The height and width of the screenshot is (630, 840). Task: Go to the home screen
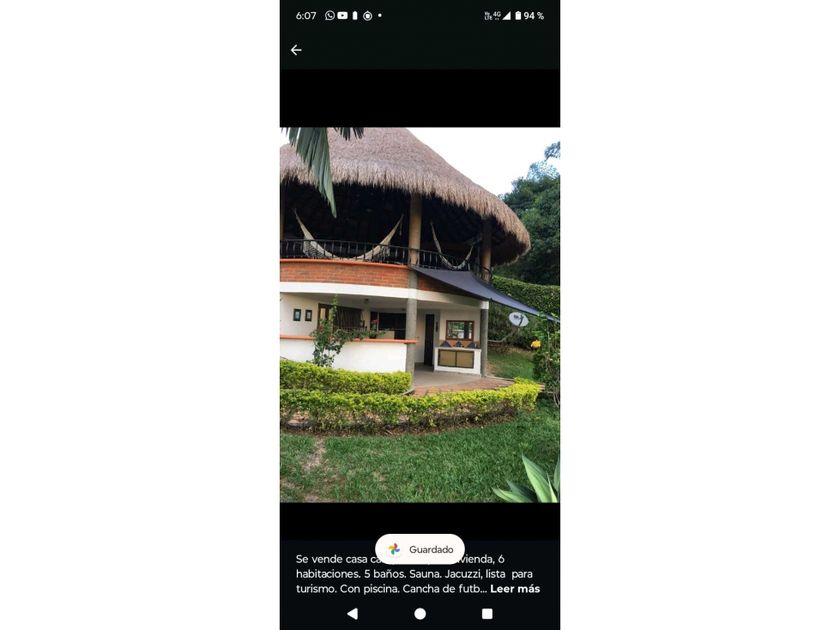coord(420,614)
